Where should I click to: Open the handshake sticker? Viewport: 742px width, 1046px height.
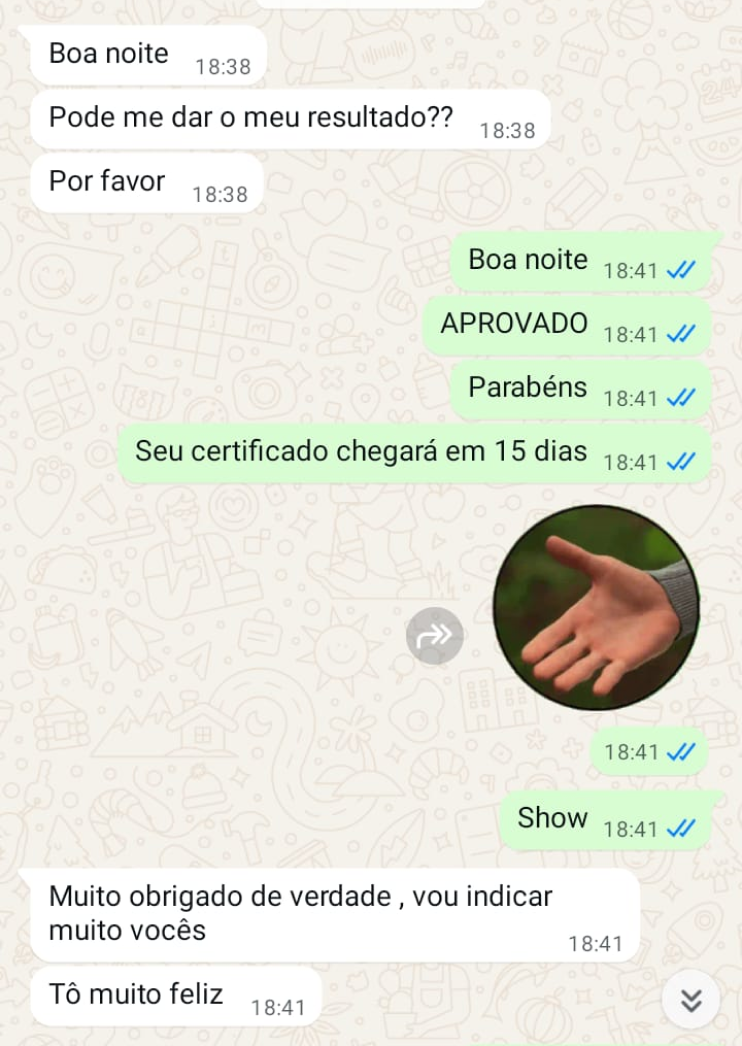pyautogui.click(x=596, y=608)
